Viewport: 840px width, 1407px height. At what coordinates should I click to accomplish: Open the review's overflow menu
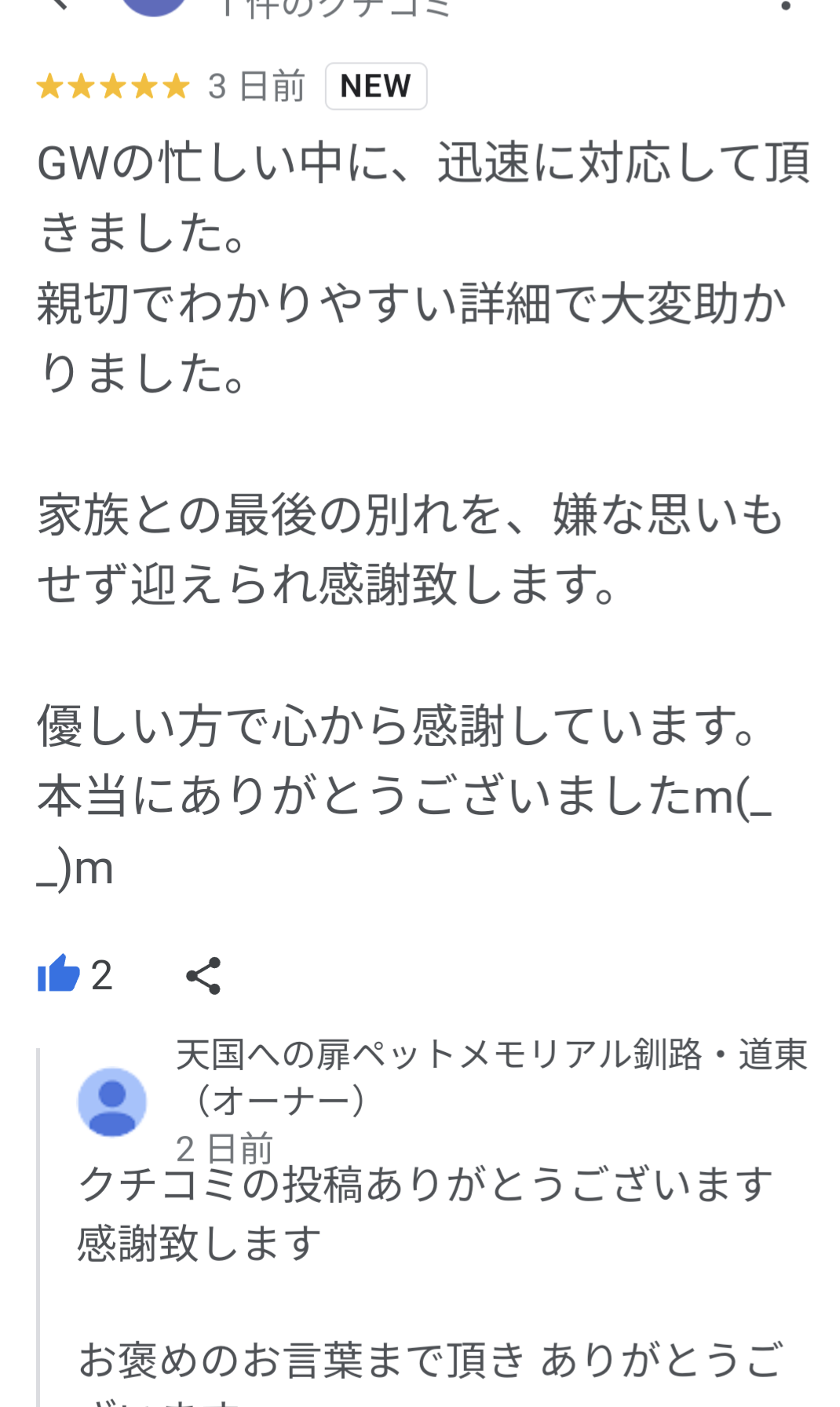coord(786,6)
